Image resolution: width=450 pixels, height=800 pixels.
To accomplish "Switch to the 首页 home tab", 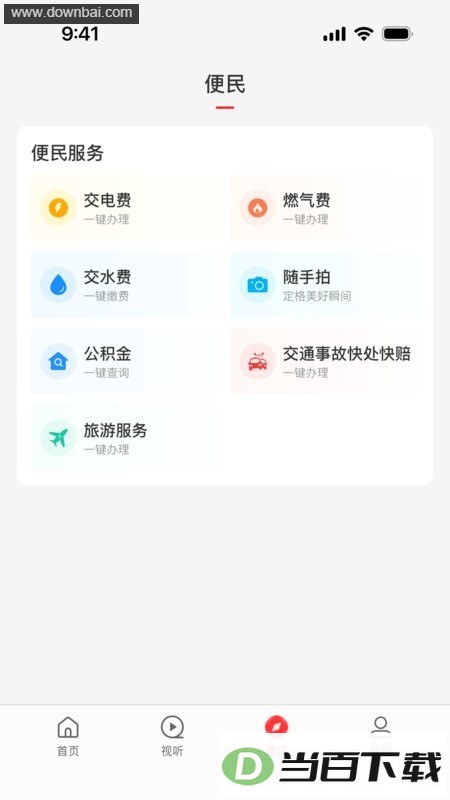I will pos(68,736).
